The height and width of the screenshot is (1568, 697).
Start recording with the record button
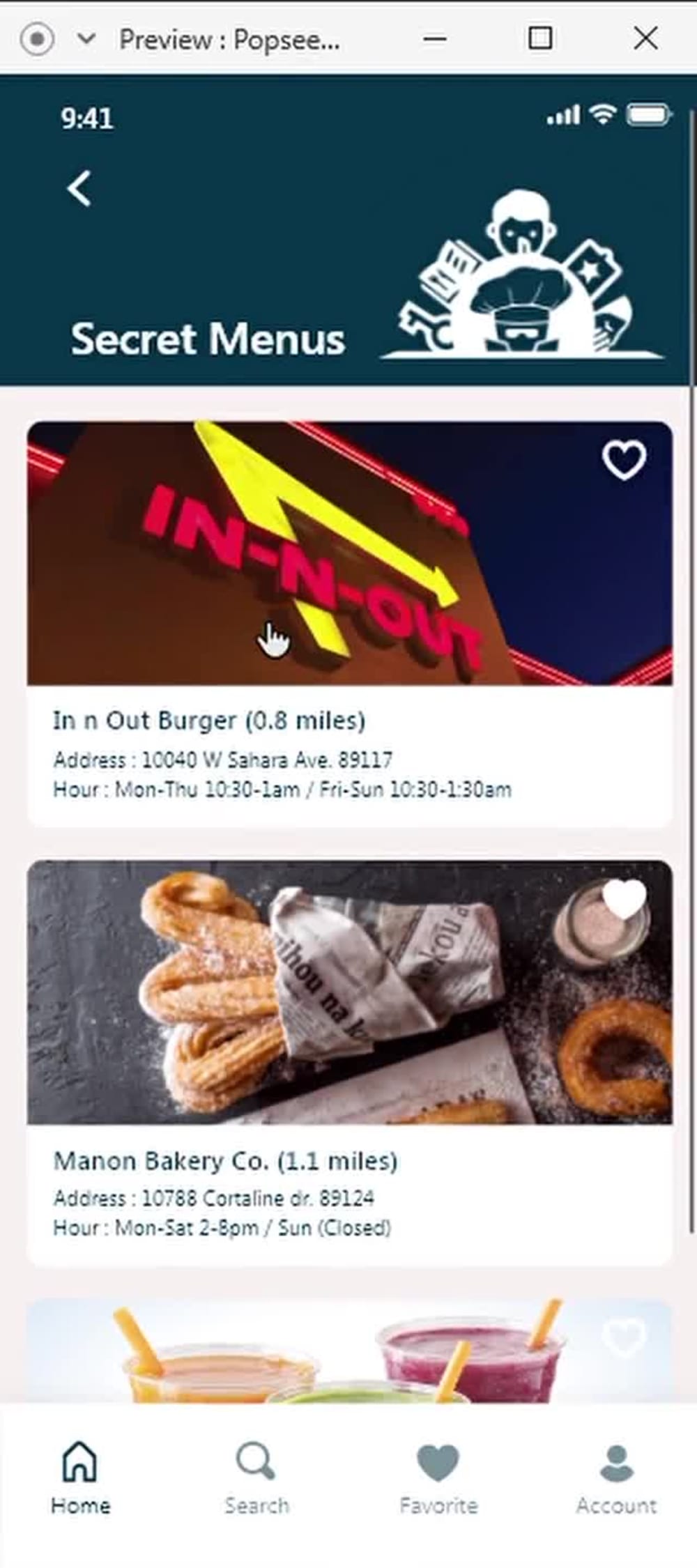coord(37,39)
